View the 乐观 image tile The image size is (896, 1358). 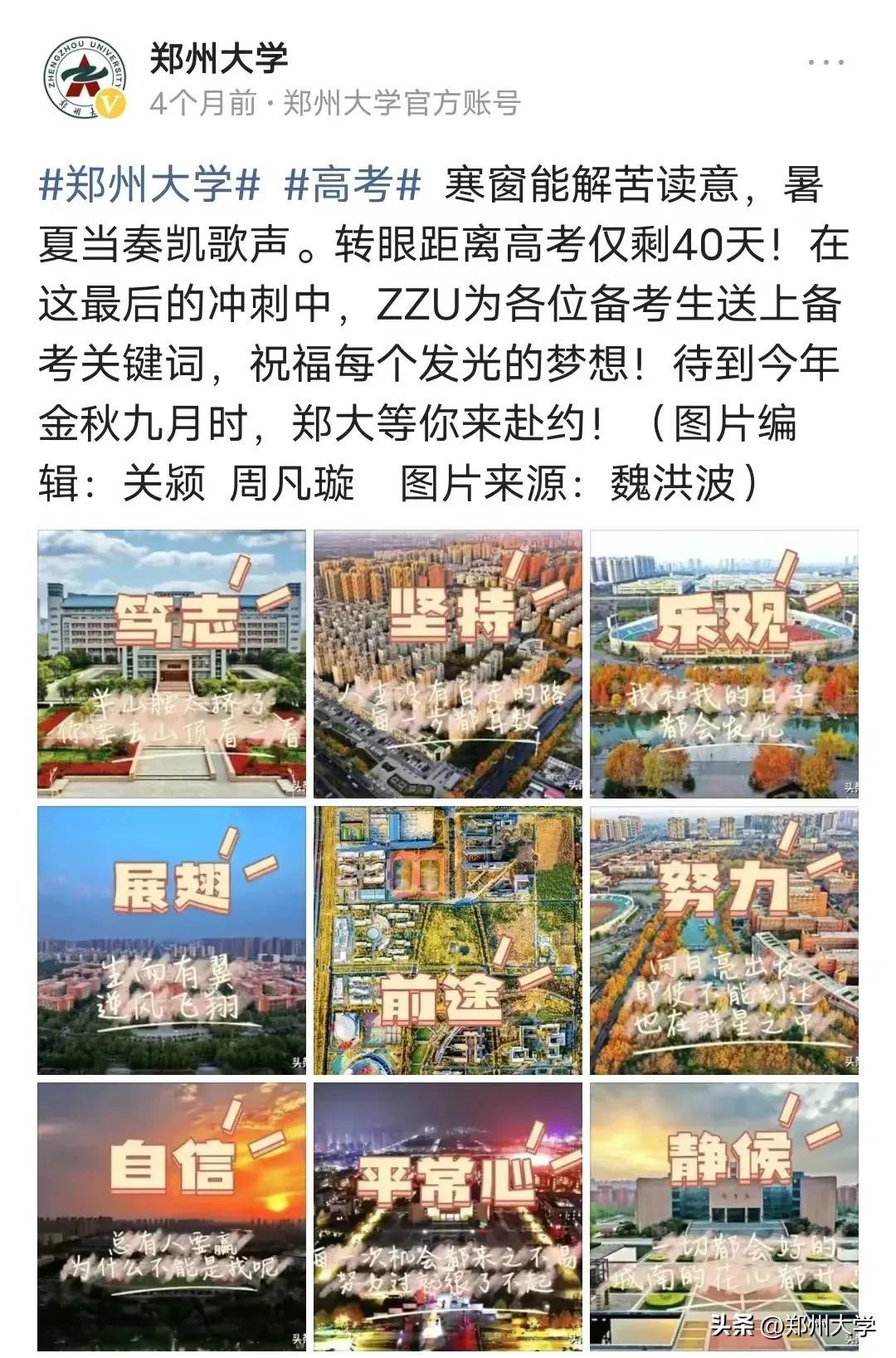pos(723,664)
